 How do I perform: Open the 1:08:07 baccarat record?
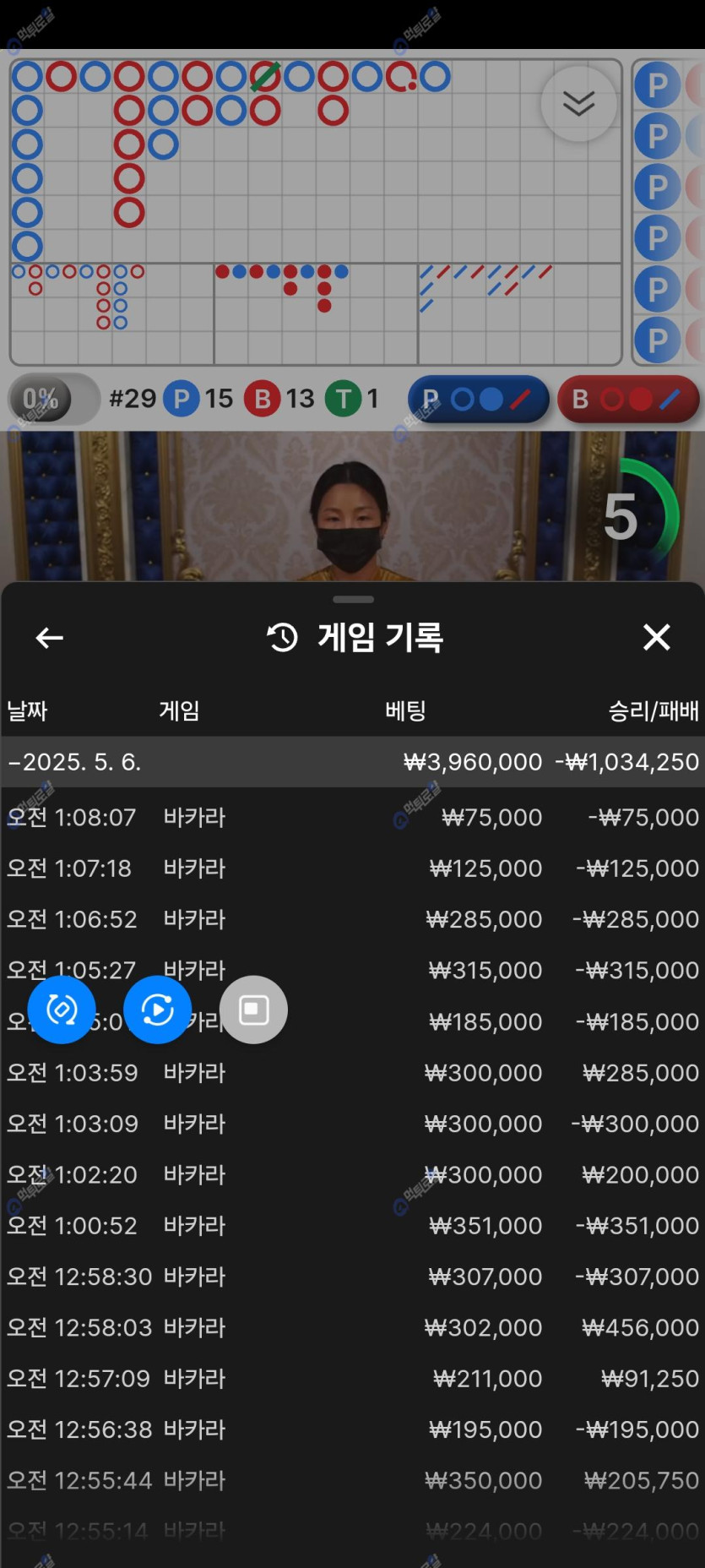352,817
